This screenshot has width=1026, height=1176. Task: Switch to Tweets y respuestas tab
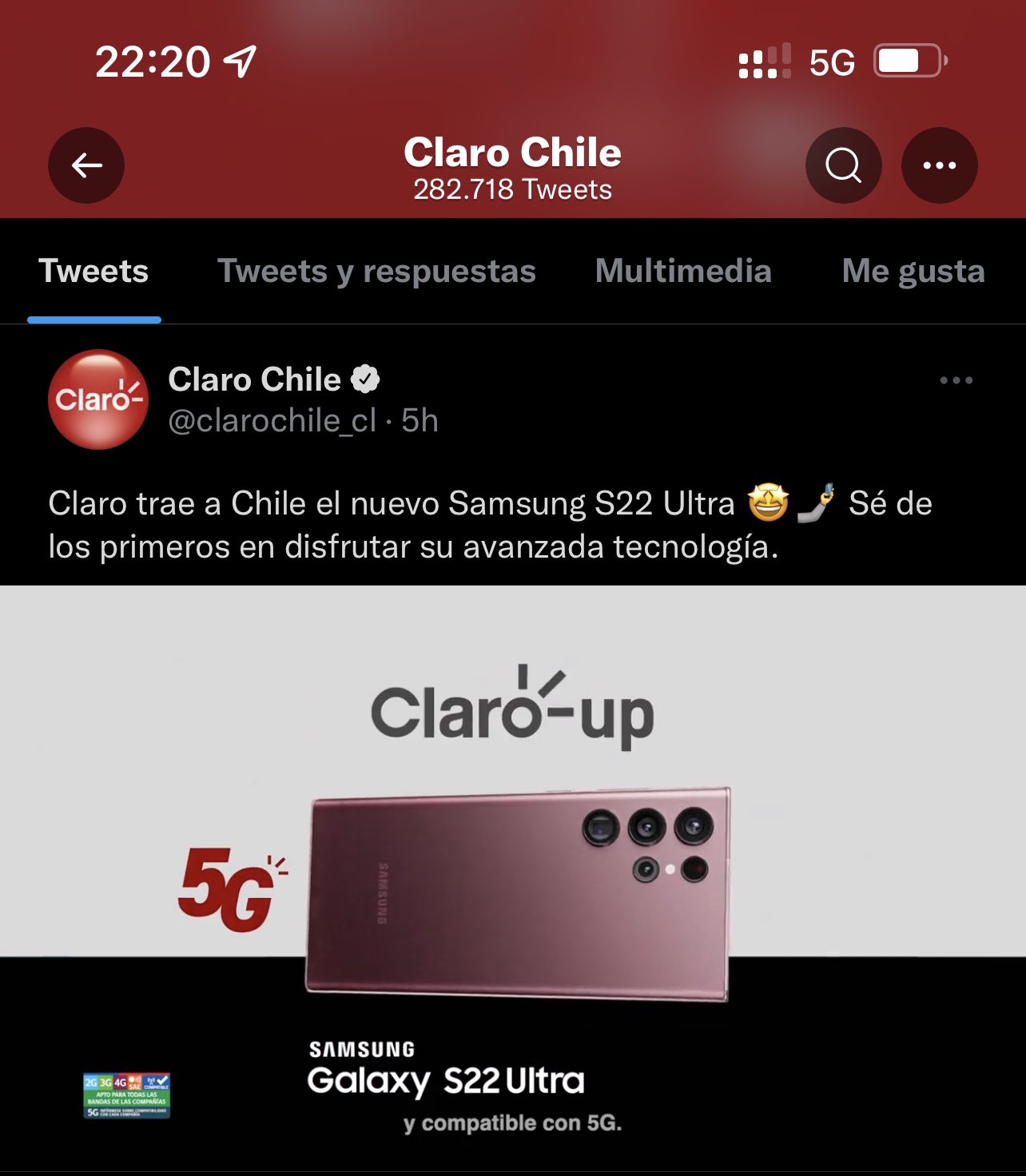[x=376, y=272]
